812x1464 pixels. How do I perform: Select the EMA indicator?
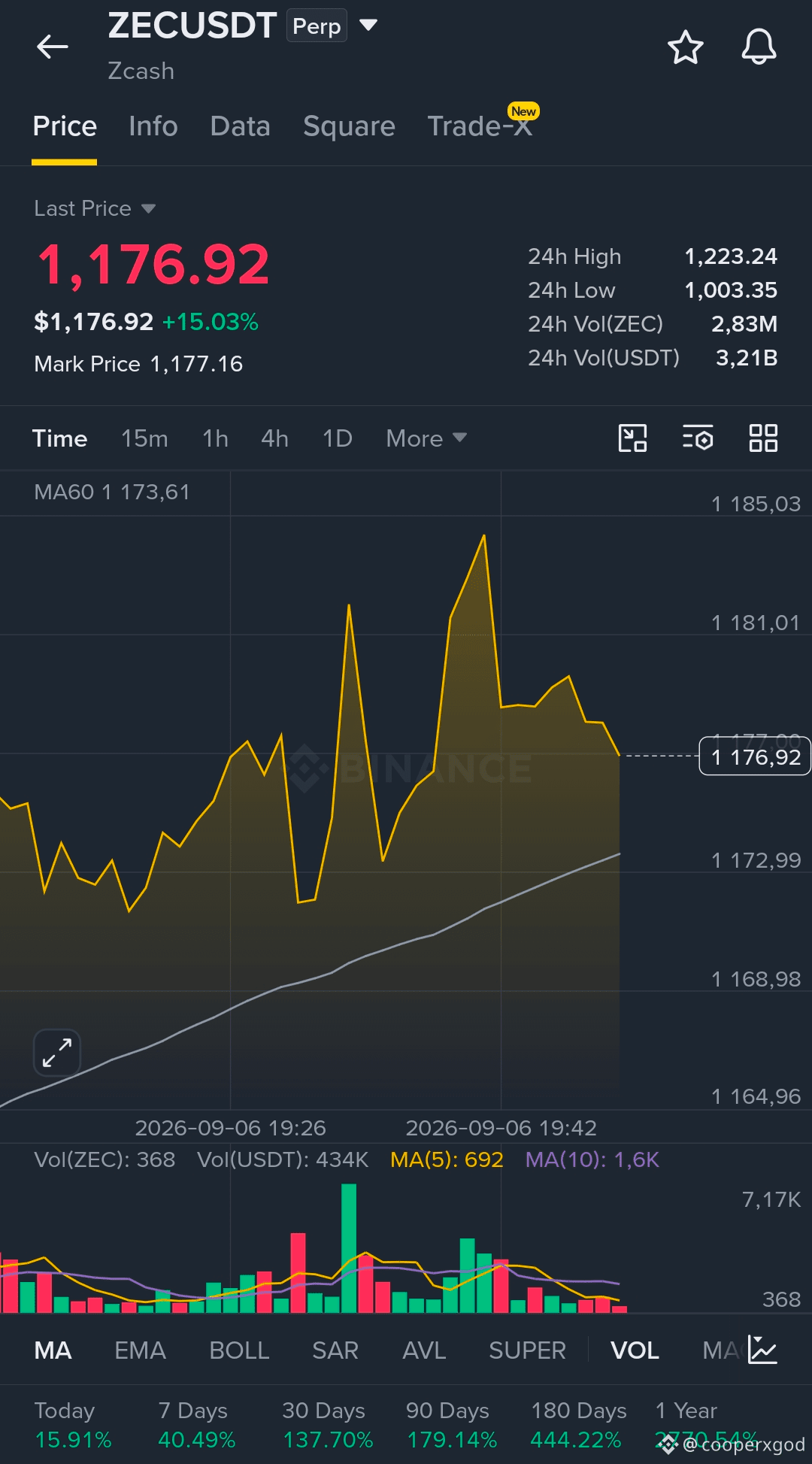point(140,1350)
